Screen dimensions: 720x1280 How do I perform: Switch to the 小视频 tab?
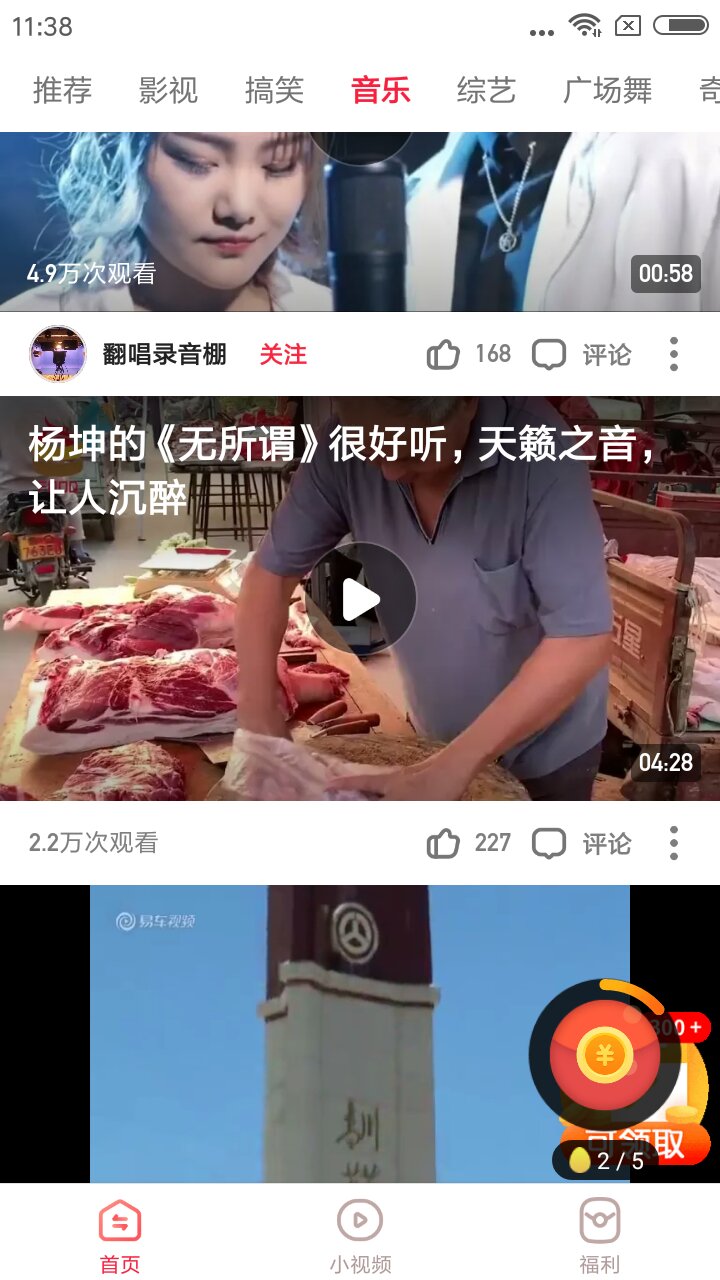click(360, 1236)
